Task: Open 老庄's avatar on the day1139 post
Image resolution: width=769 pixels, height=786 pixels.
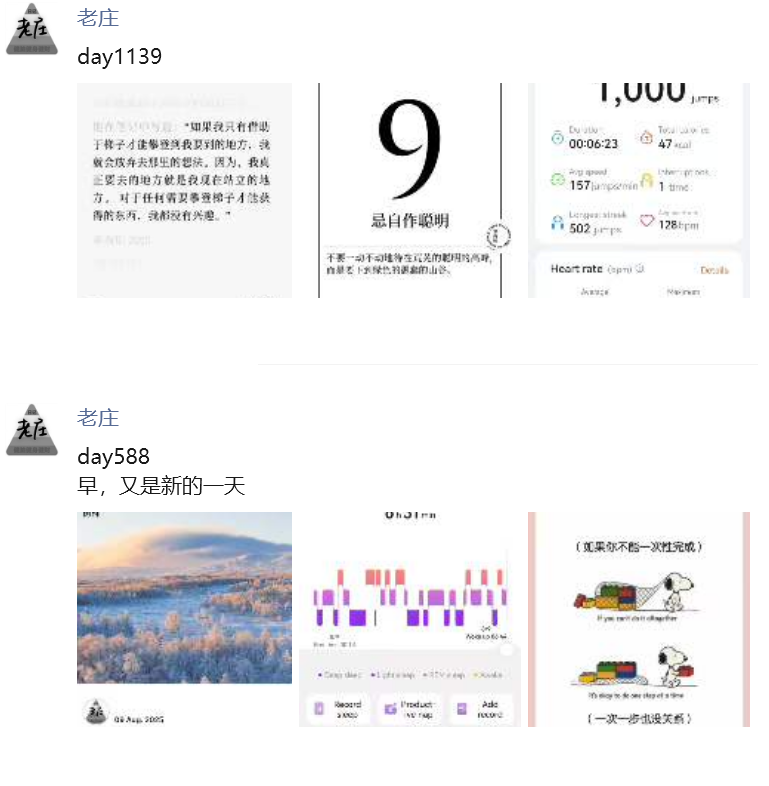Action: pos(32,29)
